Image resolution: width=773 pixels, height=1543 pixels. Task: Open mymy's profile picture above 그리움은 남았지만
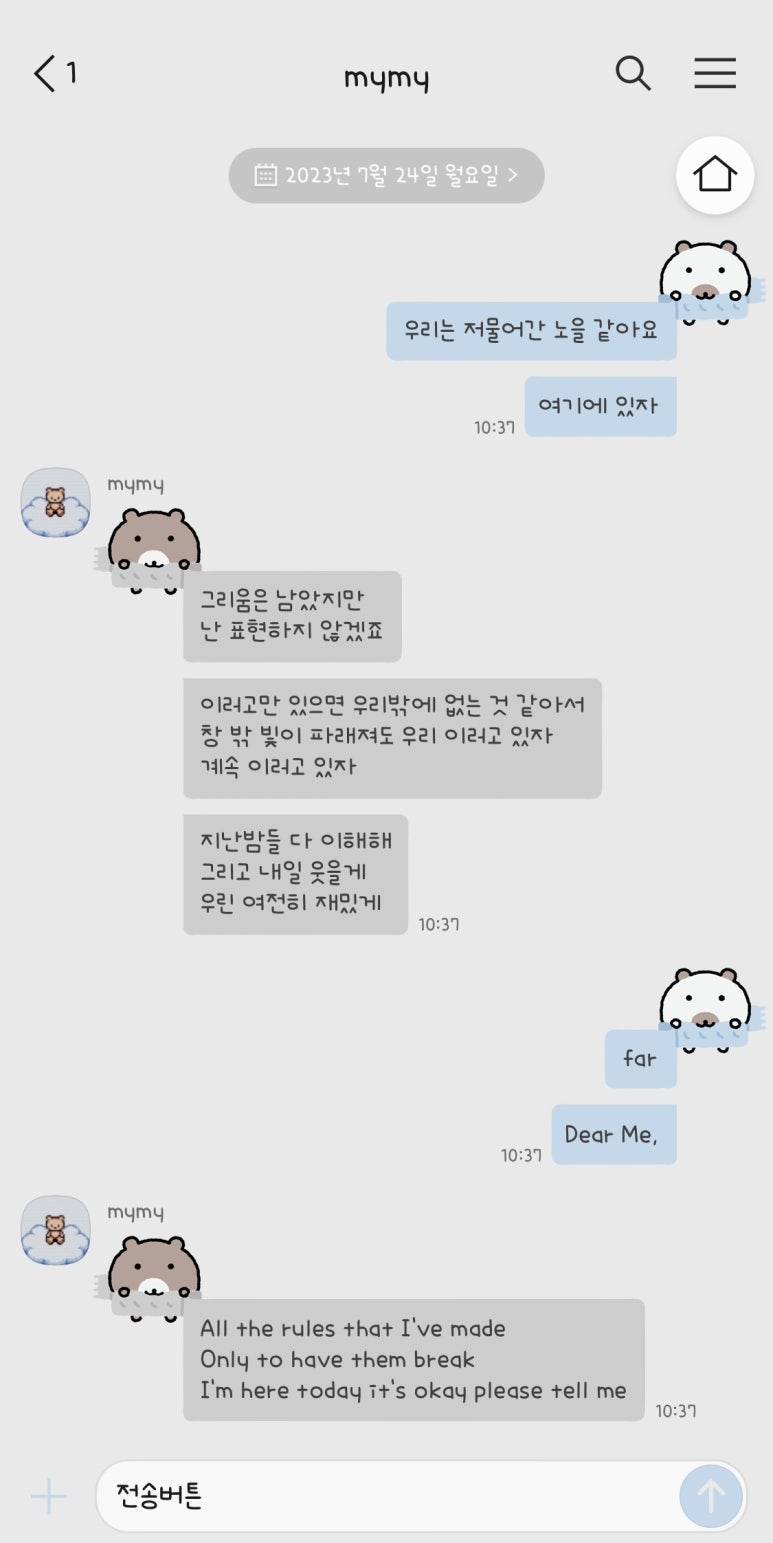(x=56, y=502)
